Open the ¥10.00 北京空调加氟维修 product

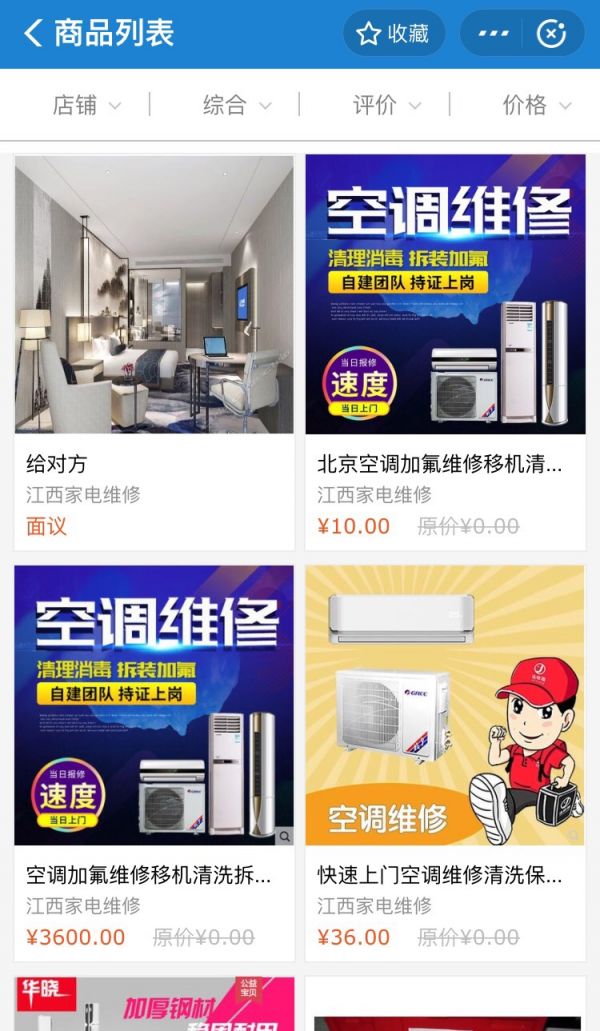click(445, 350)
